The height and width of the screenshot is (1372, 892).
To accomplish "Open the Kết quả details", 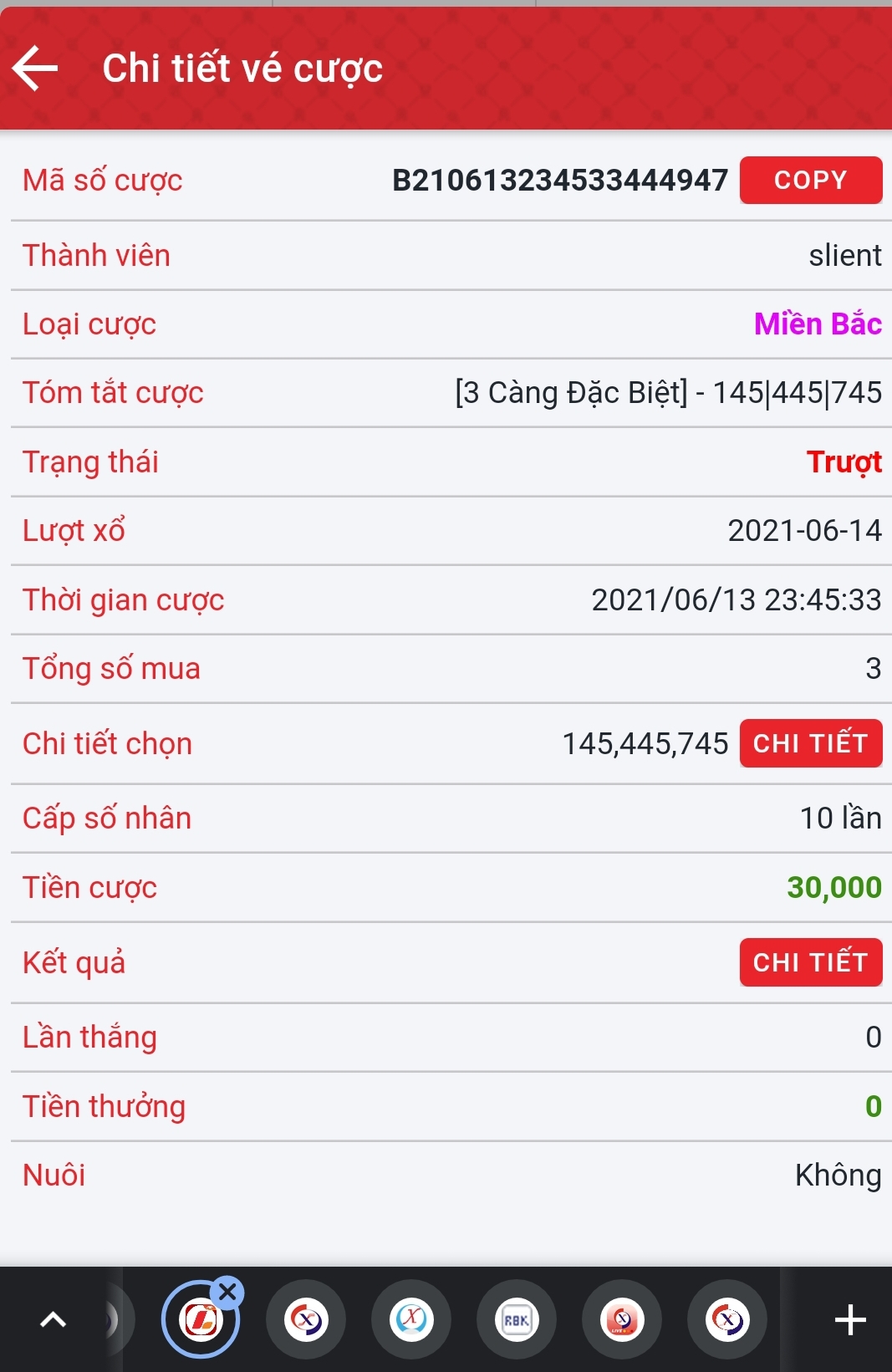I will pos(810,962).
